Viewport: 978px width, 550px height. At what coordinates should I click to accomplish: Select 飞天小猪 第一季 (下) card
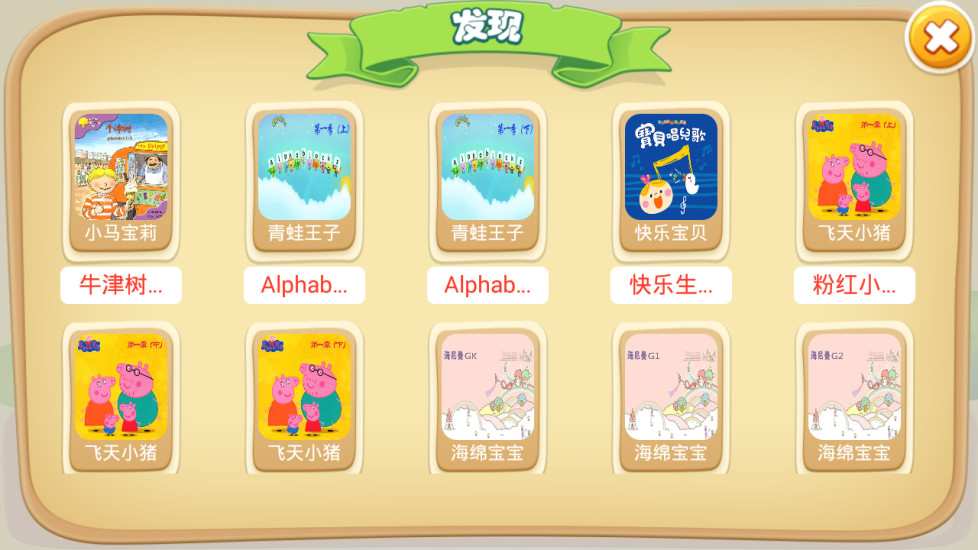tap(304, 398)
